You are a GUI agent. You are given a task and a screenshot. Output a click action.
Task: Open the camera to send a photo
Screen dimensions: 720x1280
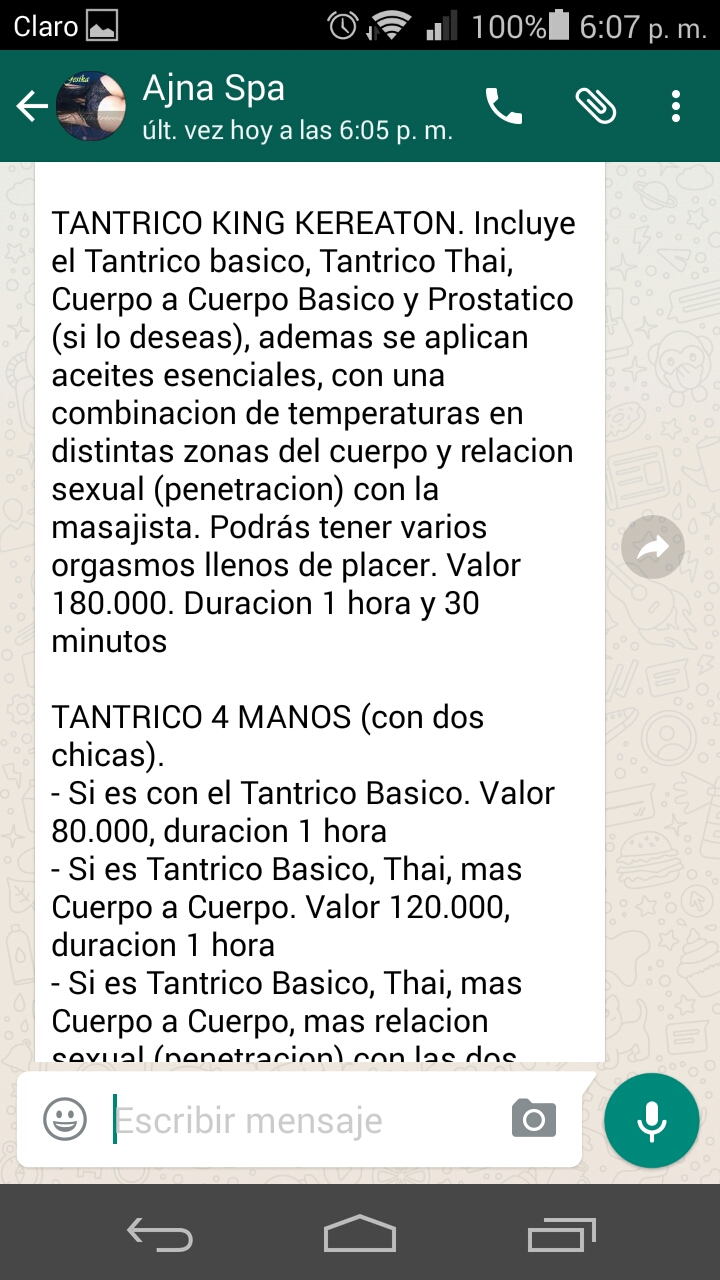click(534, 1118)
